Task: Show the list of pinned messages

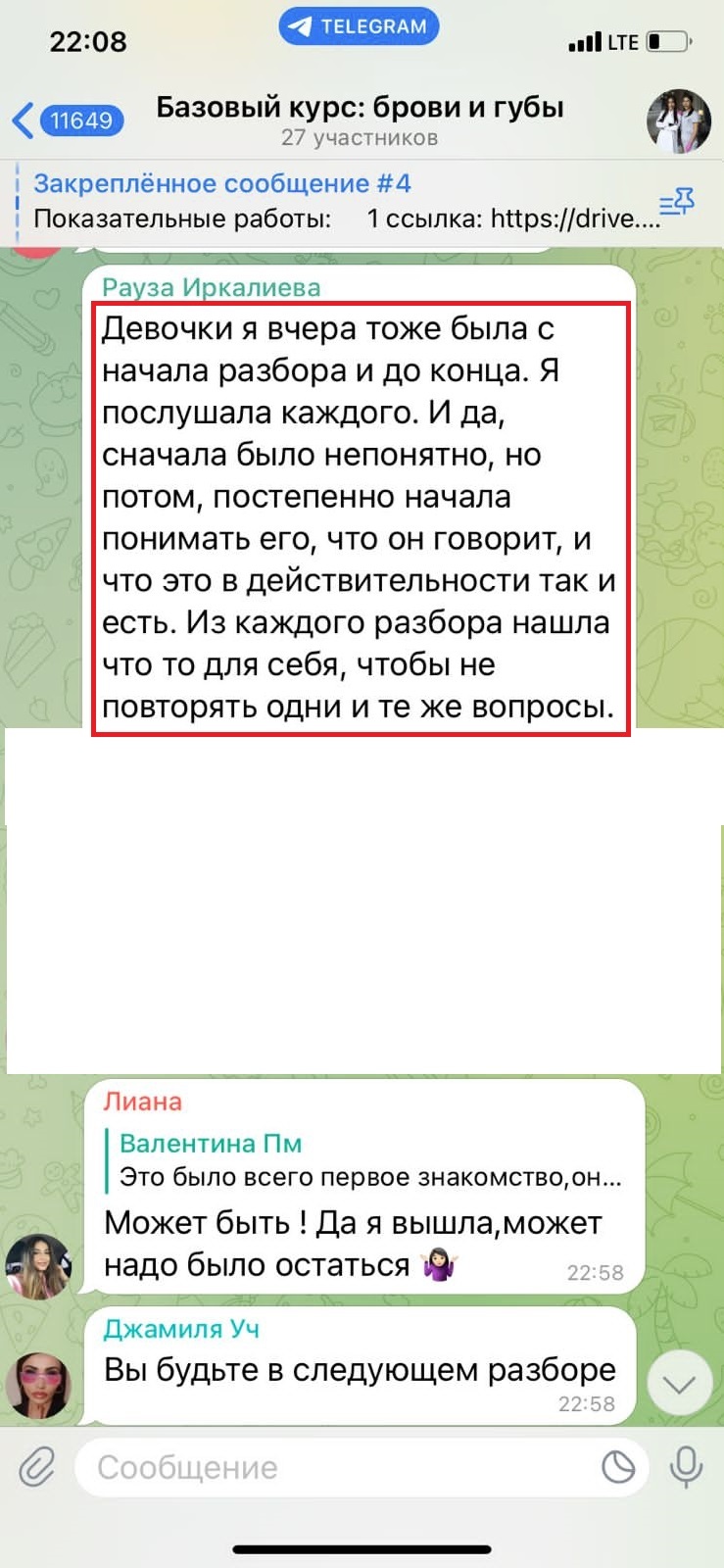Action: (x=677, y=203)
